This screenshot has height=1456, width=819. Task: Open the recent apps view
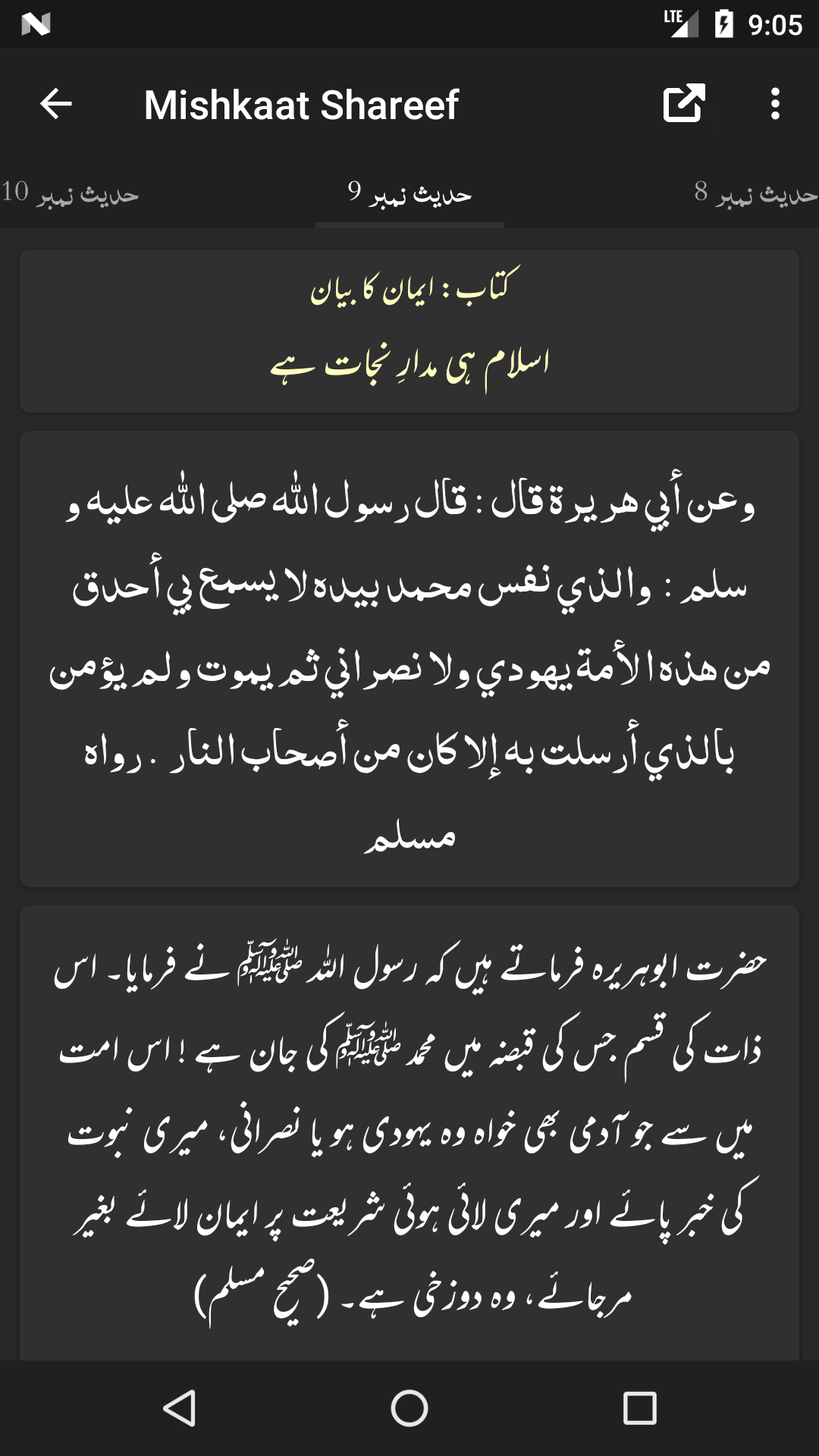coord(639,1408)
